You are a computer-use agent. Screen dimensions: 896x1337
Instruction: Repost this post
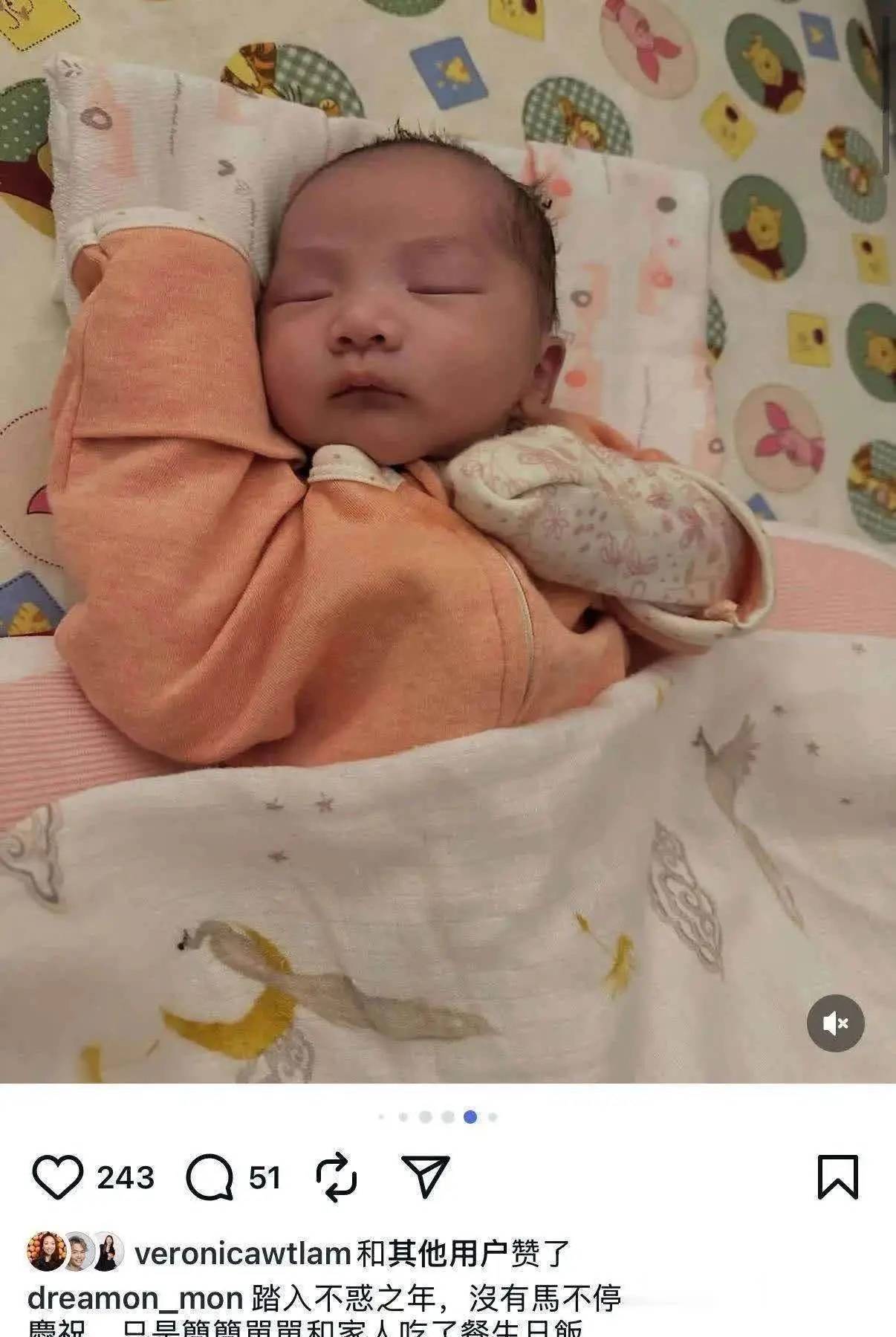tap(337, 1176)
